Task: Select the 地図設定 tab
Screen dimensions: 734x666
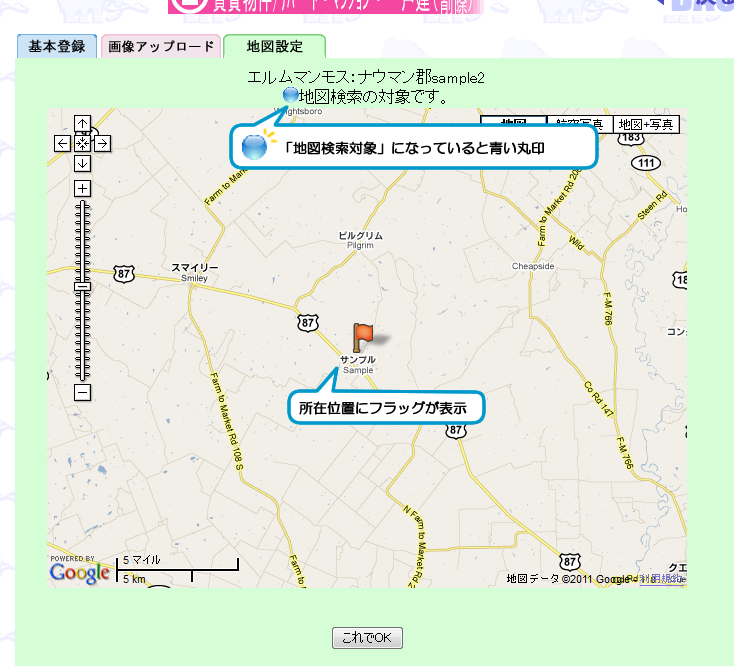Action: (x=274, y=46)
